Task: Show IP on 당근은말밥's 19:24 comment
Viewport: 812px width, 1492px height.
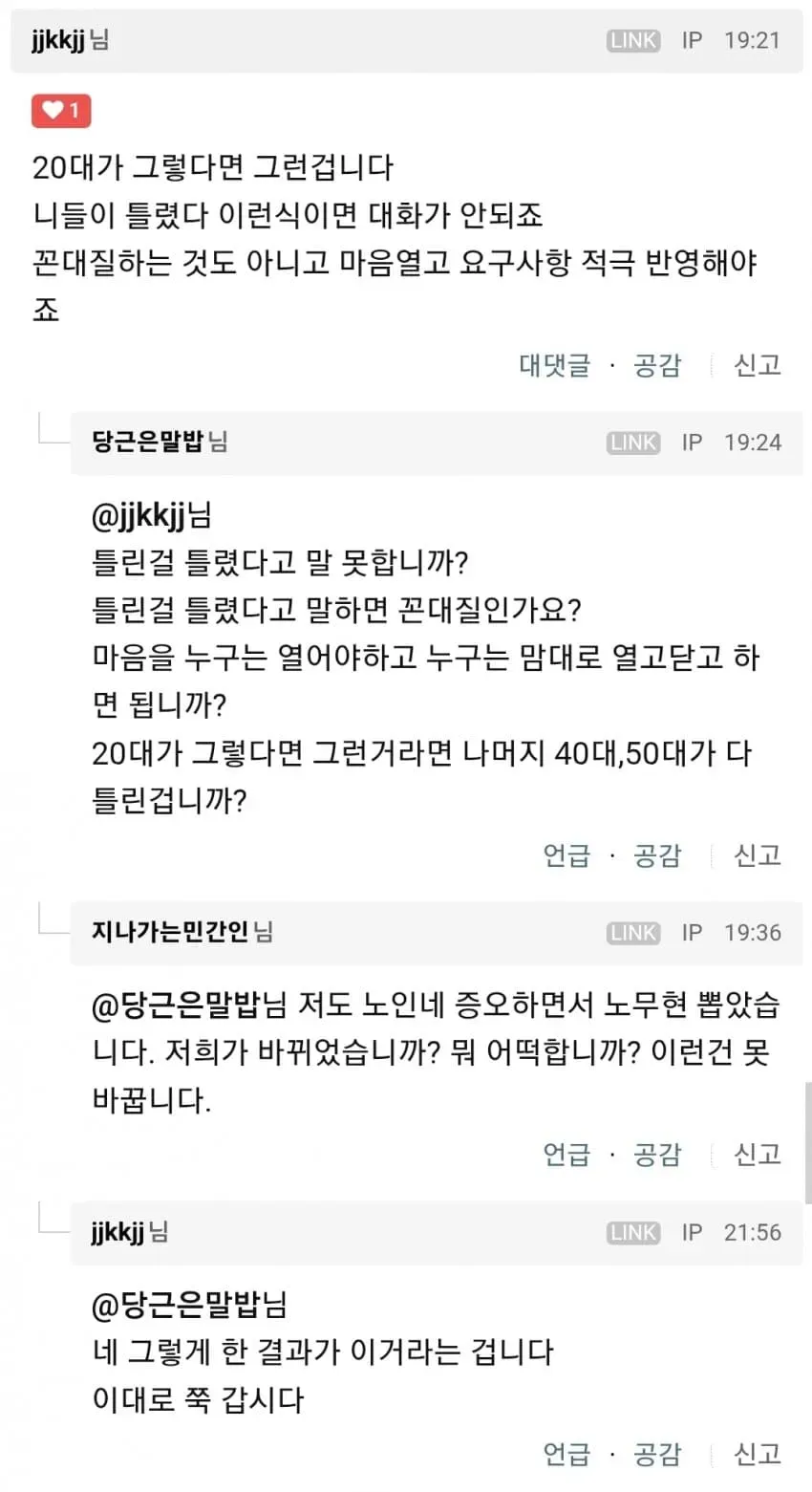Action: [x=693, y=443]
